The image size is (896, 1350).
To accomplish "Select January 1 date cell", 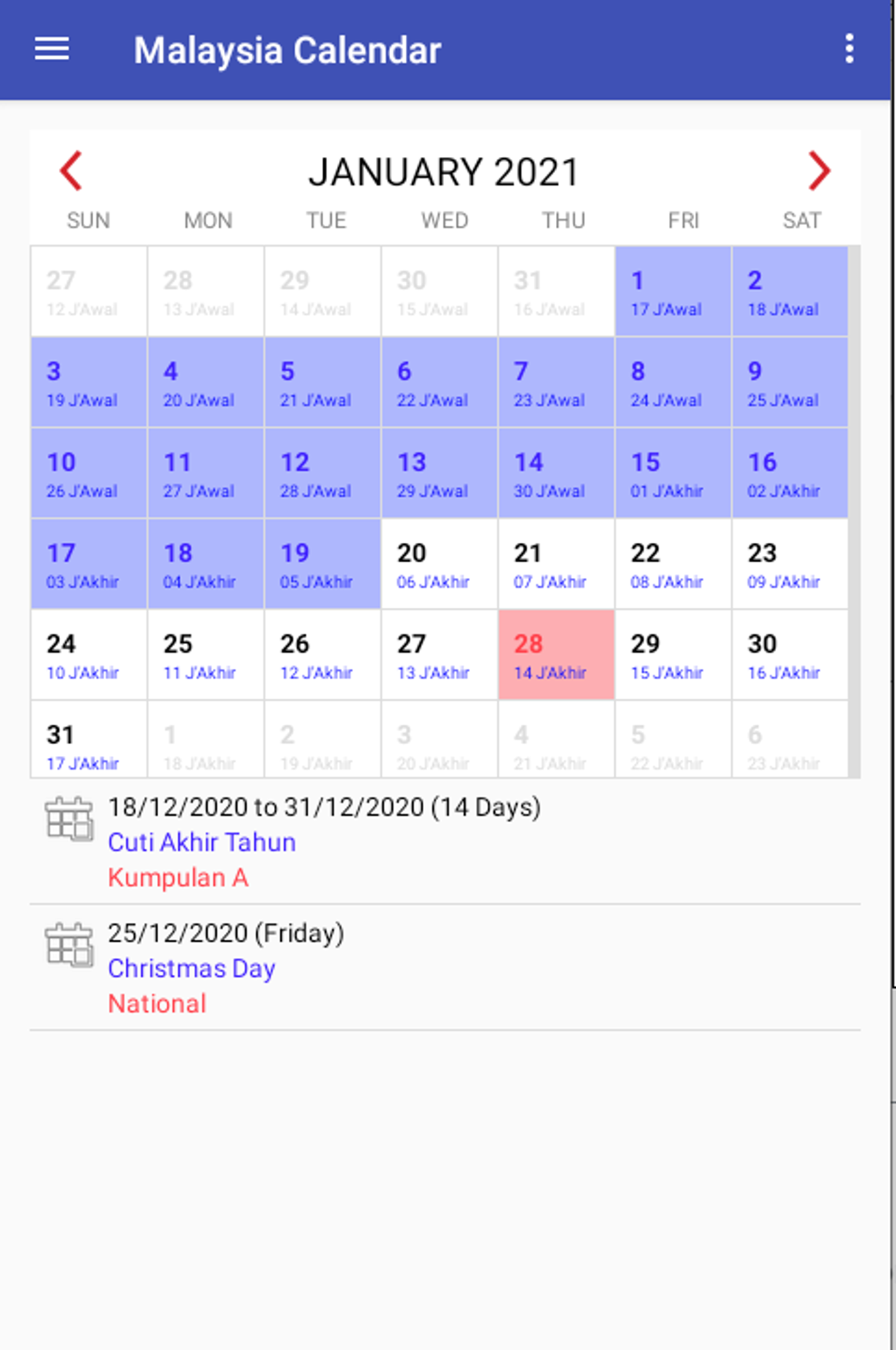I will [673, 292].
